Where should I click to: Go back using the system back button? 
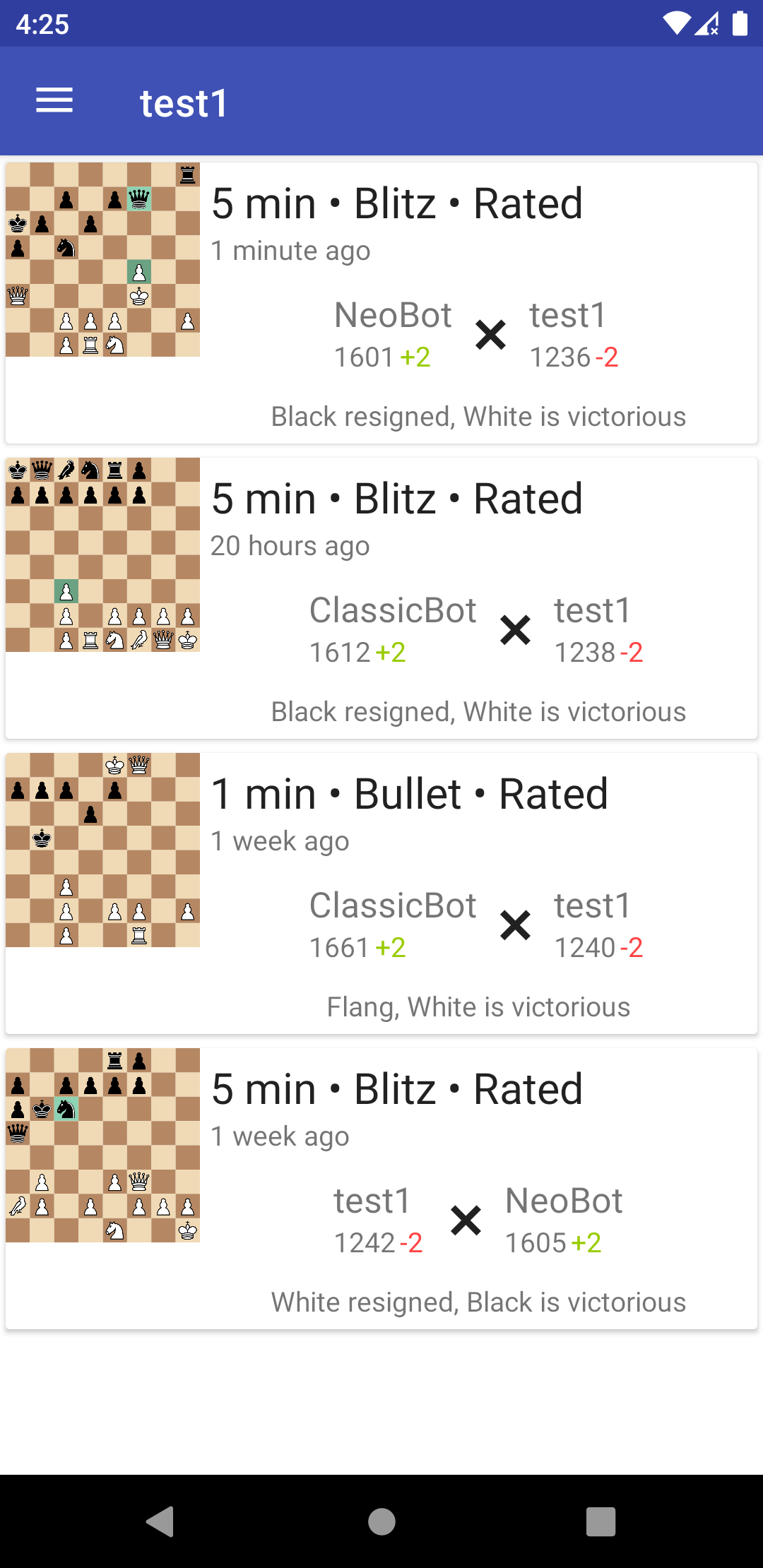coord(161,1521)
